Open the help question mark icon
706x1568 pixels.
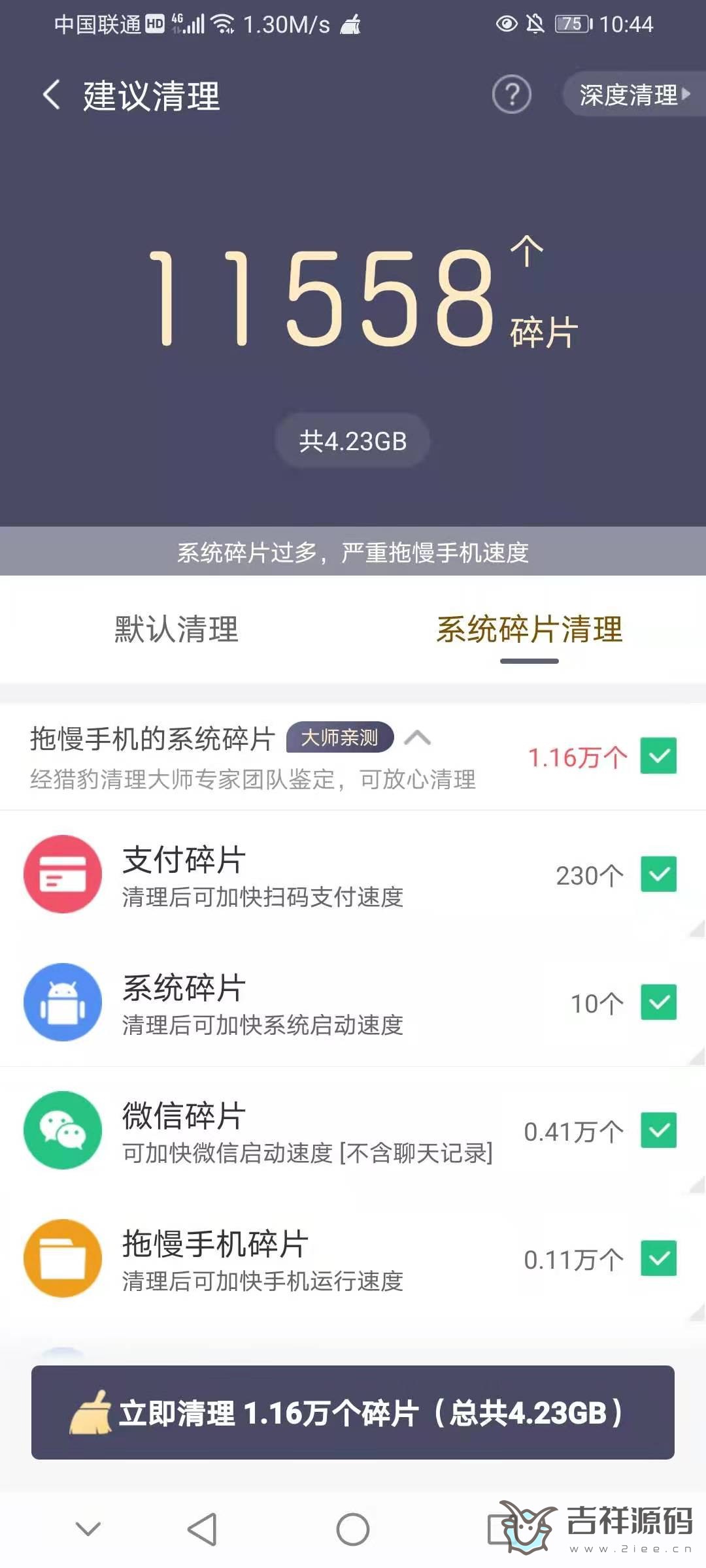(x=511, y=95)
